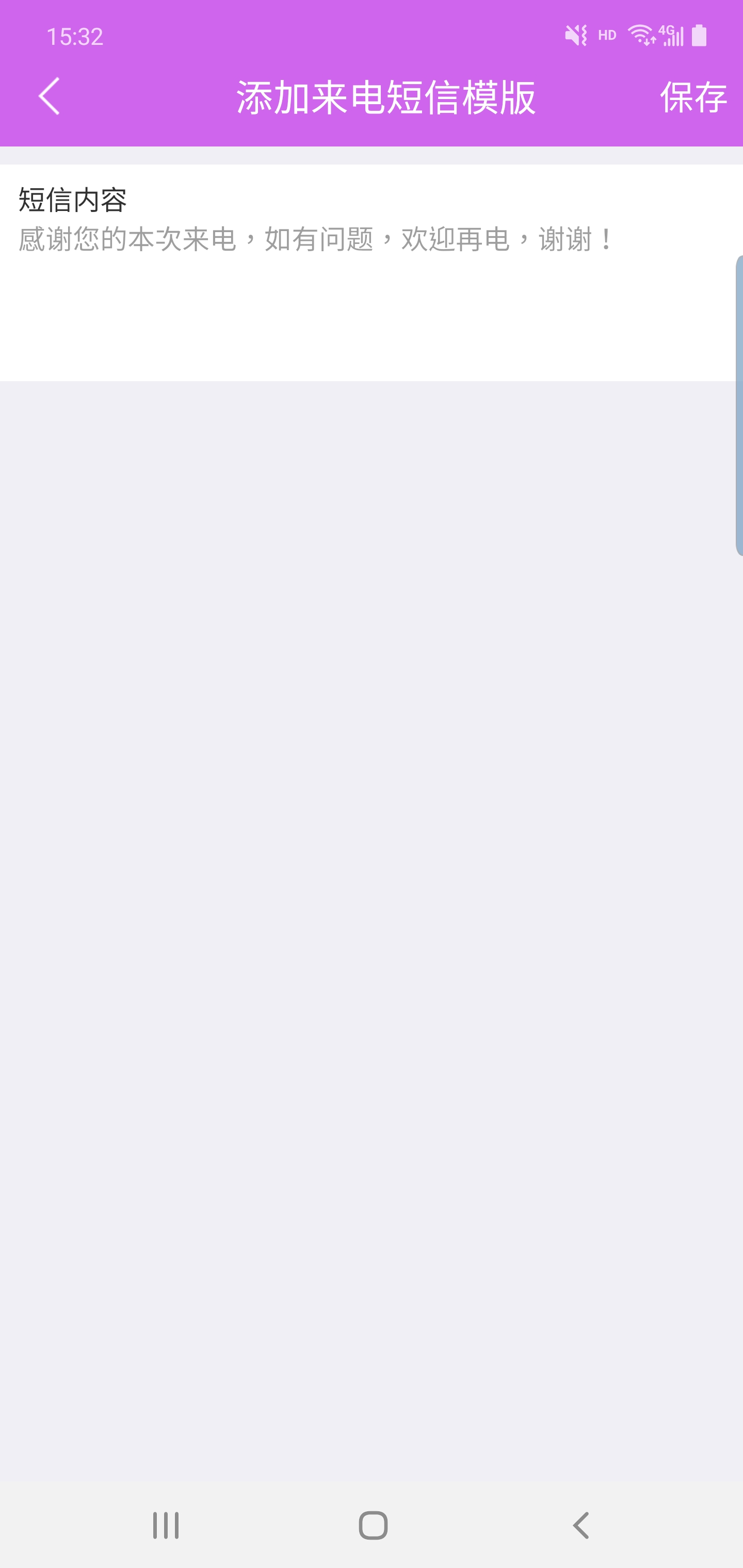
Task: Open the system recent apps view
Action: 166,1525
